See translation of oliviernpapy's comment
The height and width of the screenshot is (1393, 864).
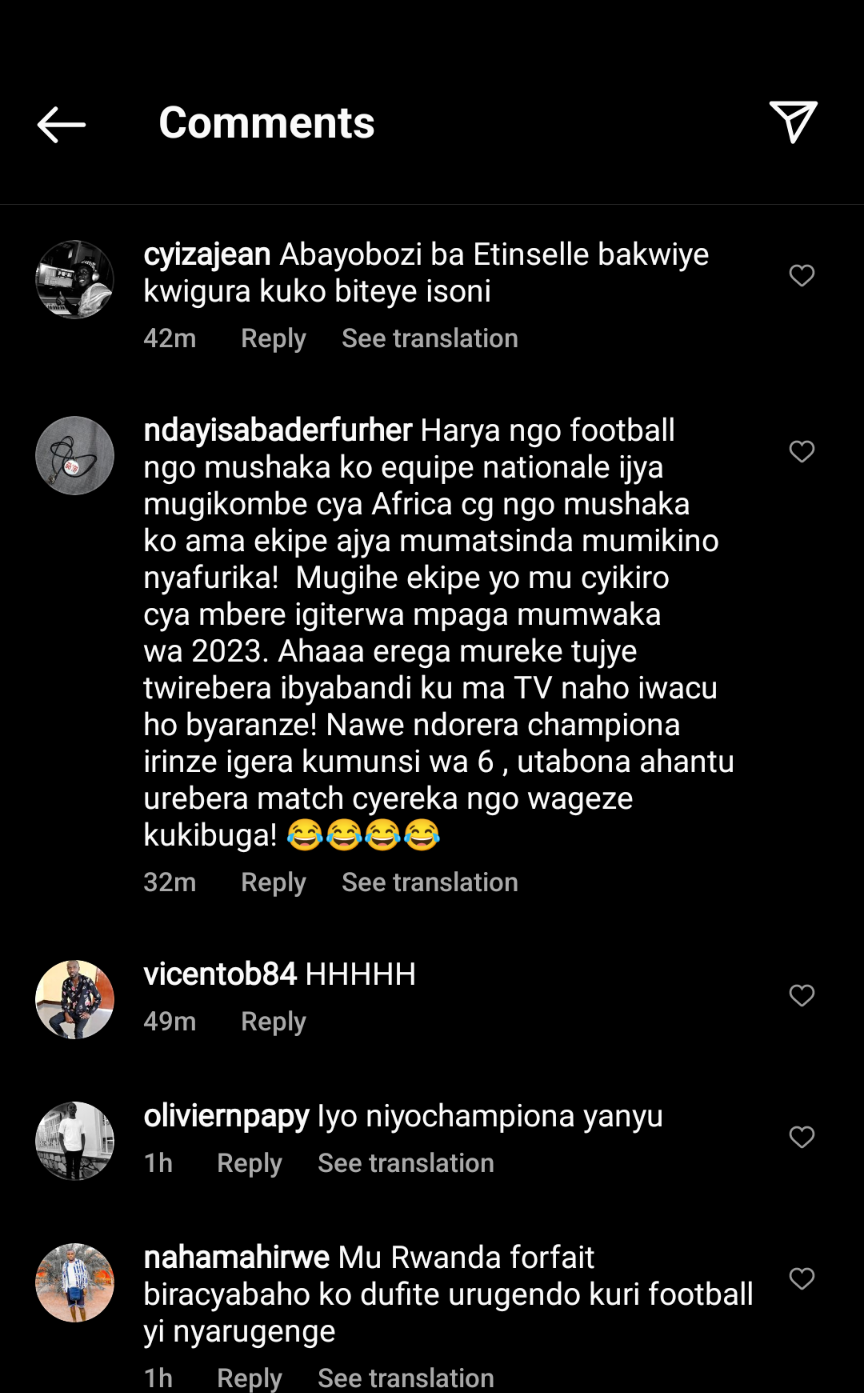(406, 1163)
